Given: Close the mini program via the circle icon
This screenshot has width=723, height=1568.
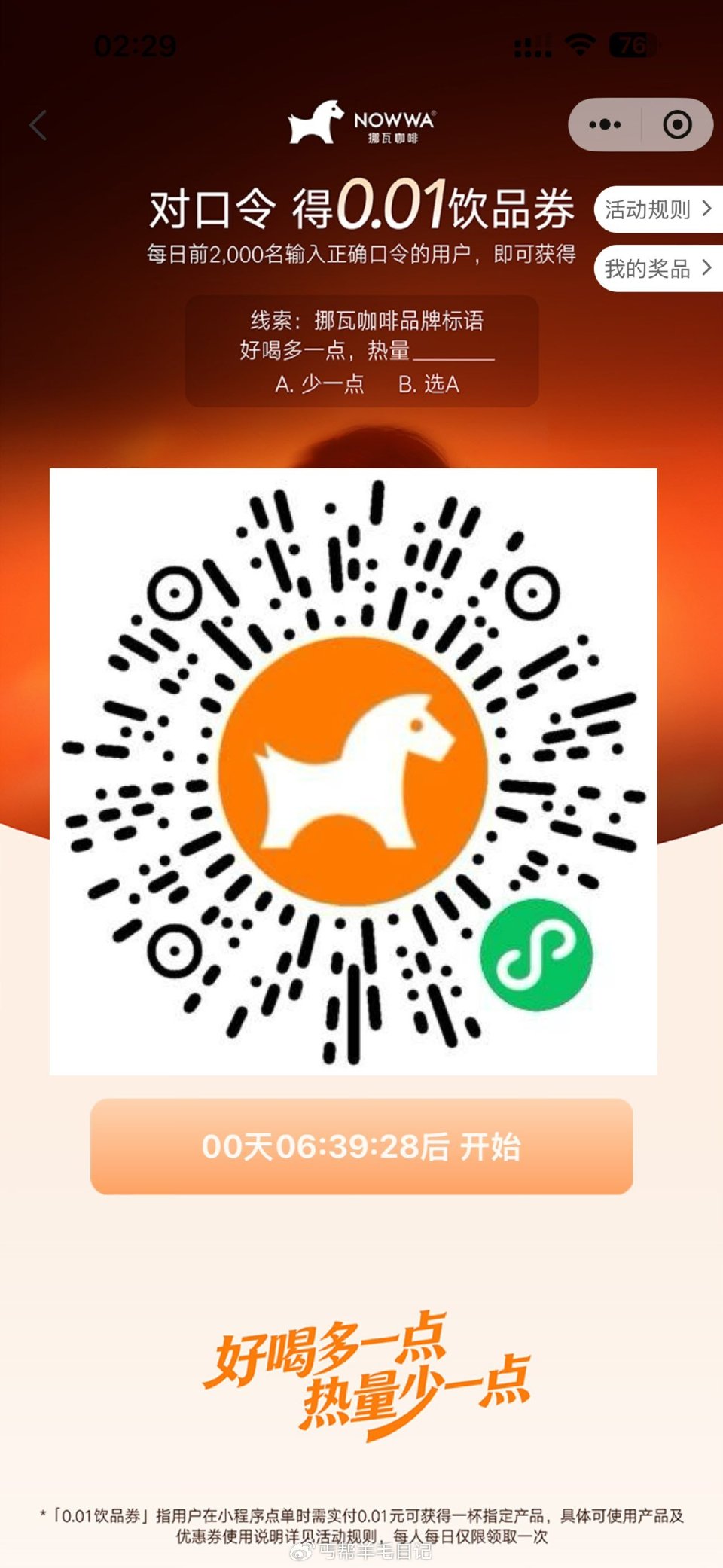Looking at the screenshot, I should 676,124.
